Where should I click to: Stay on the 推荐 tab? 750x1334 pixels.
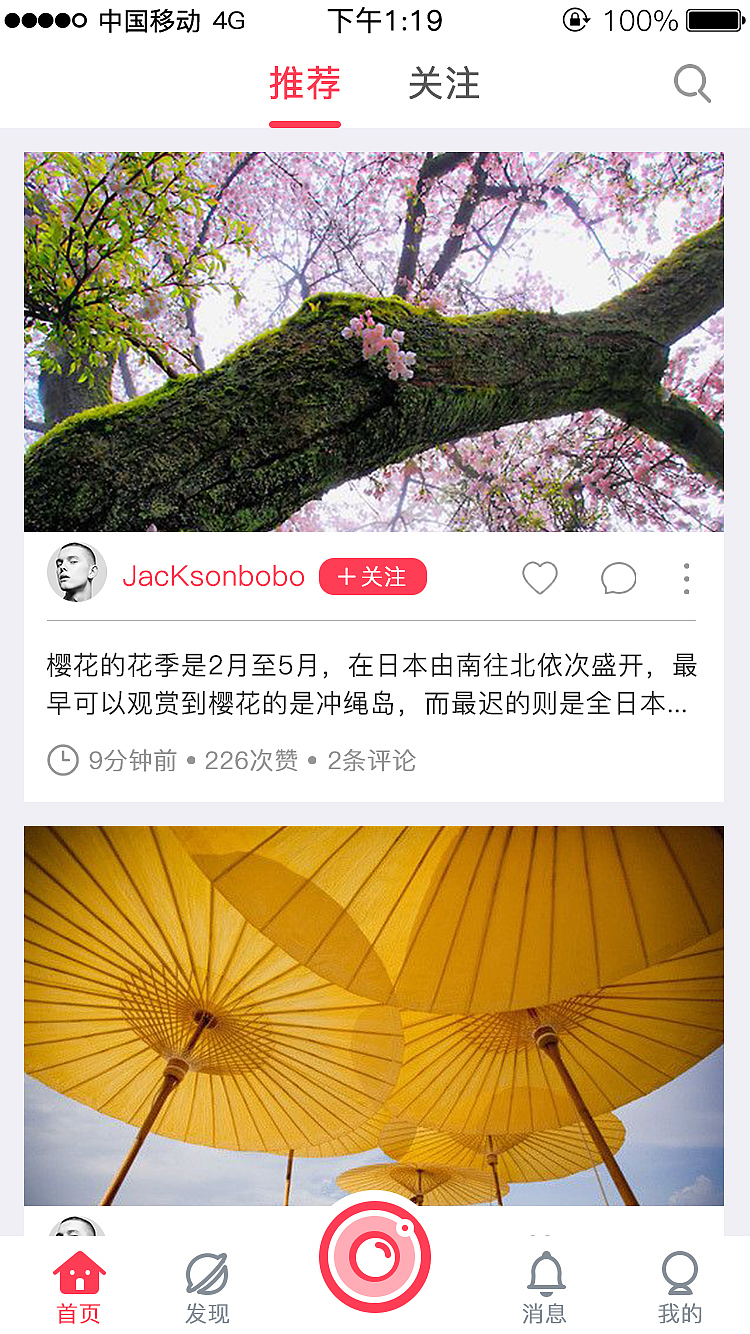305,84
